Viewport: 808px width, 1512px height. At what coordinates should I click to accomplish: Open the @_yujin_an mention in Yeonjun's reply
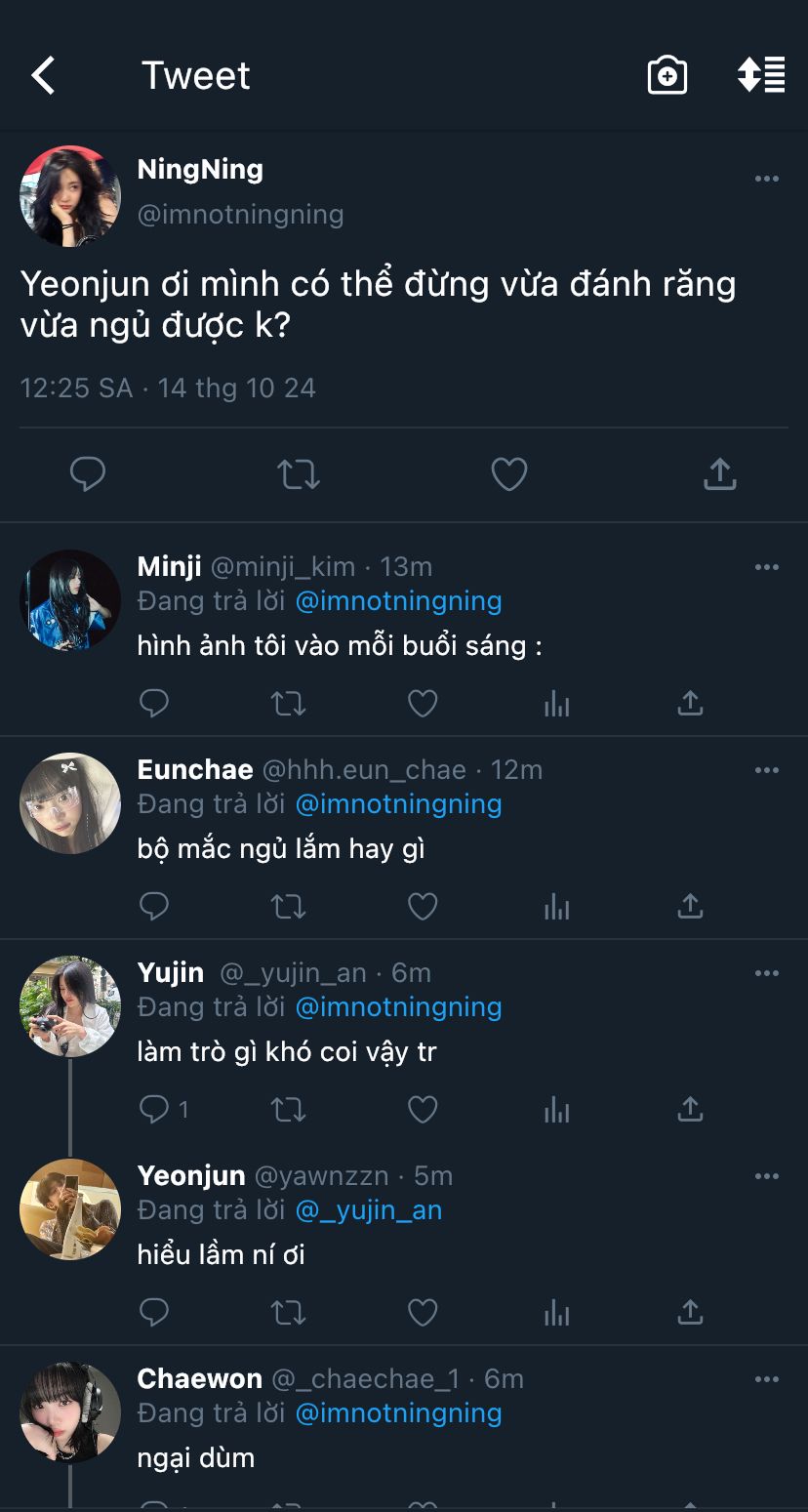[369, 1210]
